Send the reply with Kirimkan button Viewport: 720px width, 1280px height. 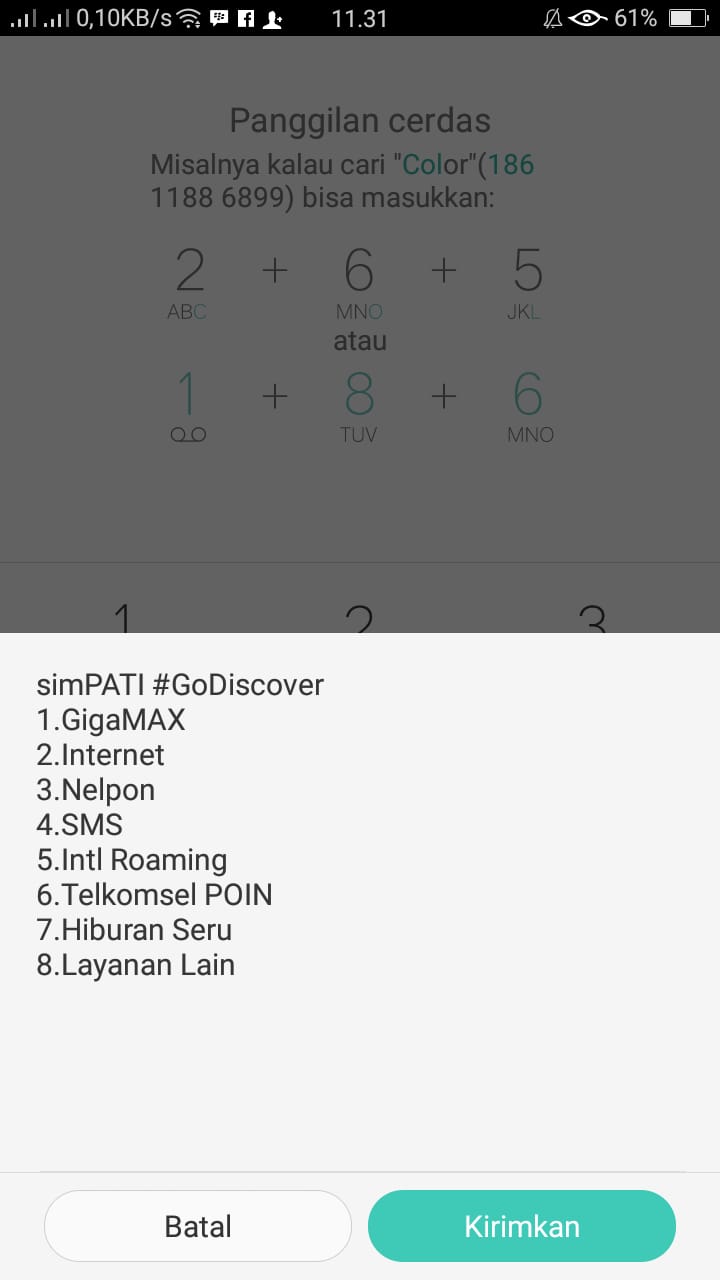pyautogui.click(x=522, y=1226)
